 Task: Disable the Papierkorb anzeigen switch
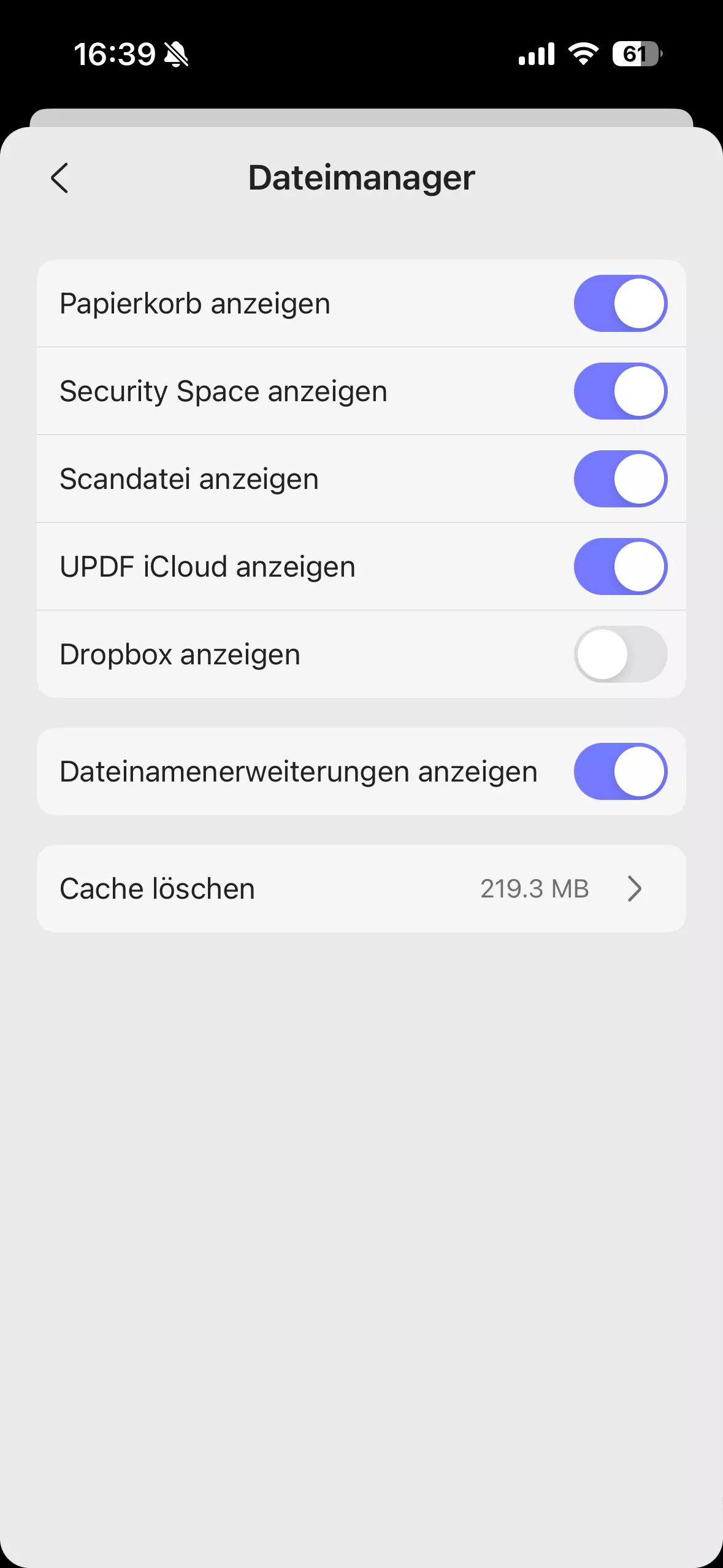tap(620, 303)
